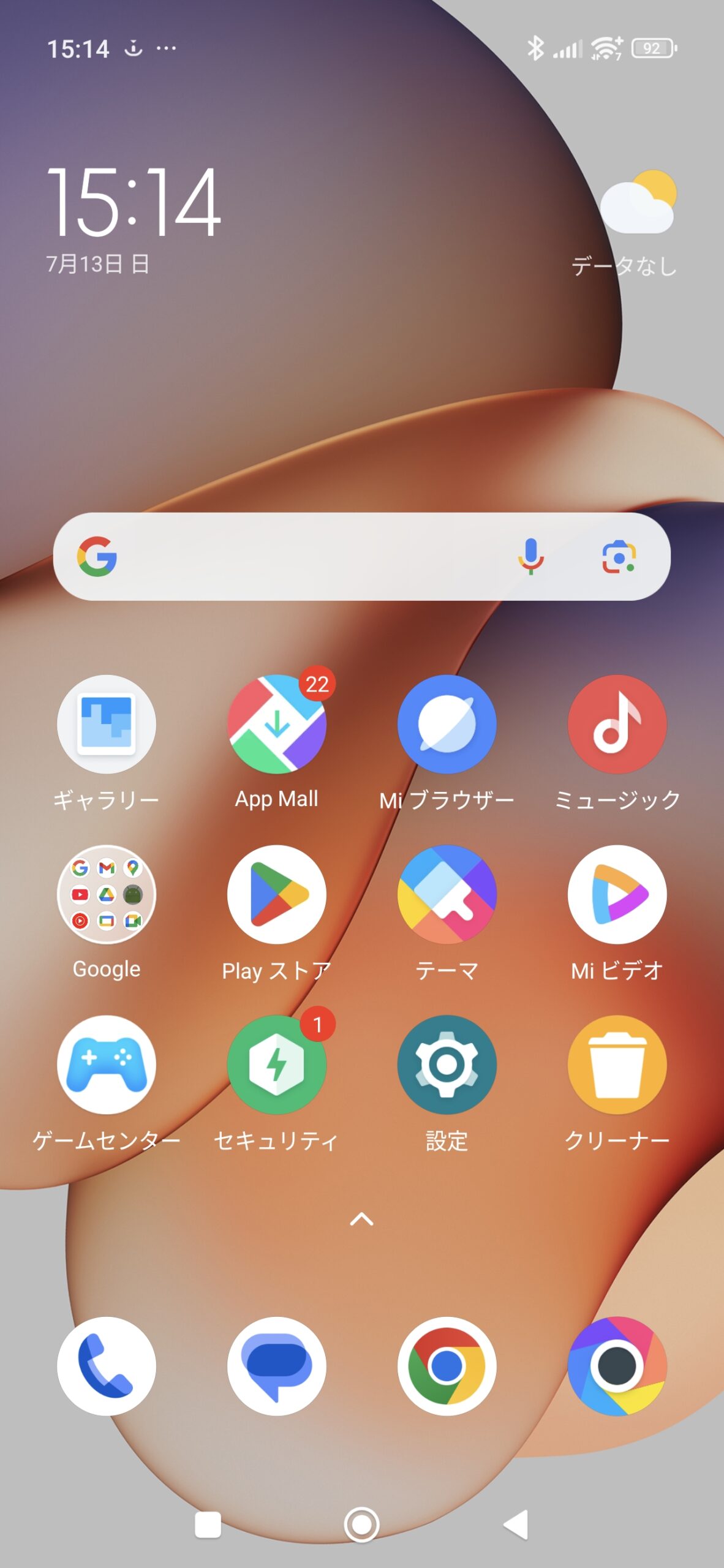Screen dimensions: 724x1568
Task: Open Mi ビデオ
Action: (617, 894)
